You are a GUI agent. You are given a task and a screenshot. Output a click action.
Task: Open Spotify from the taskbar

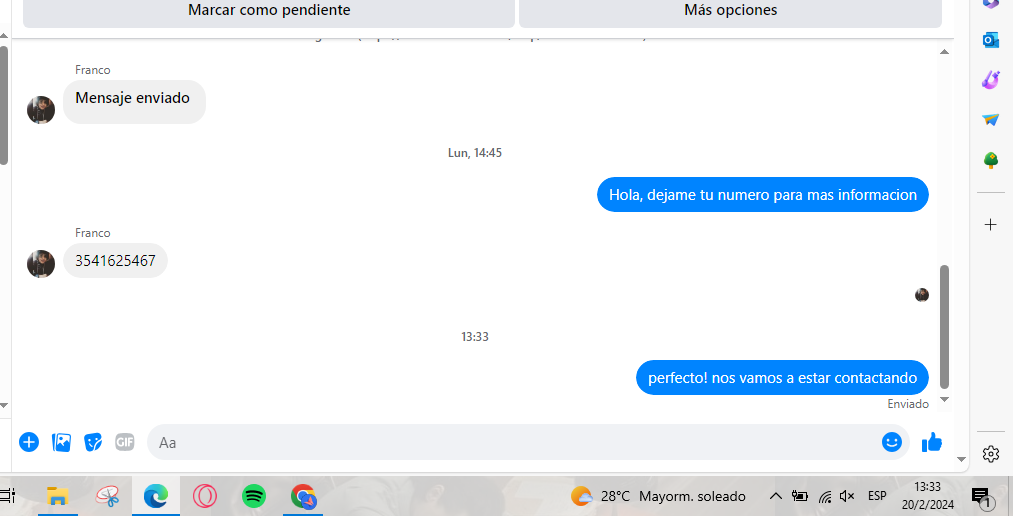pos(254,495)
